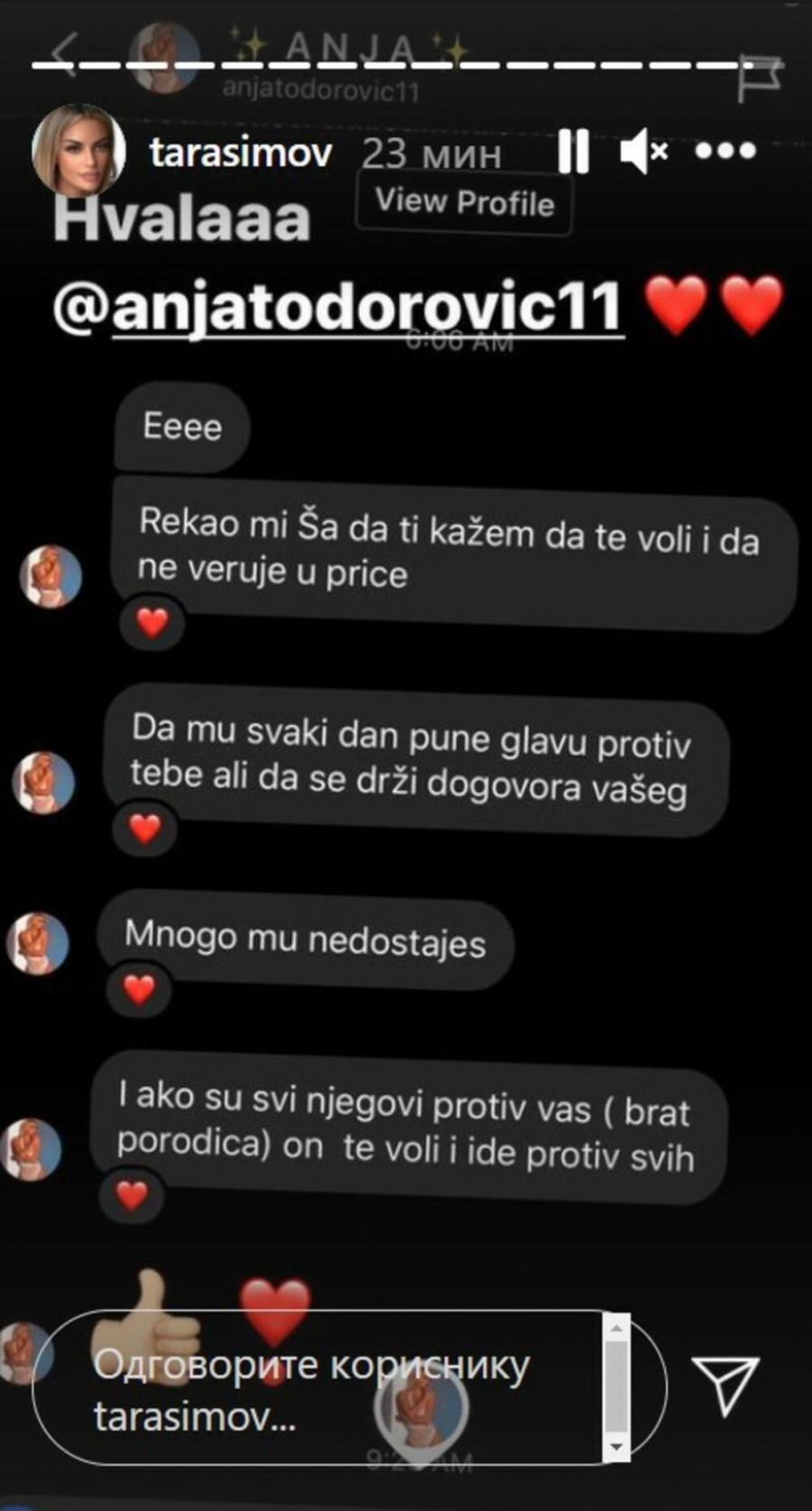The height and width of the screenshot is (1511, 812).
Task: Tap the heart below 'Da mu svaki dan' message
Action: (x=142, y=828)
